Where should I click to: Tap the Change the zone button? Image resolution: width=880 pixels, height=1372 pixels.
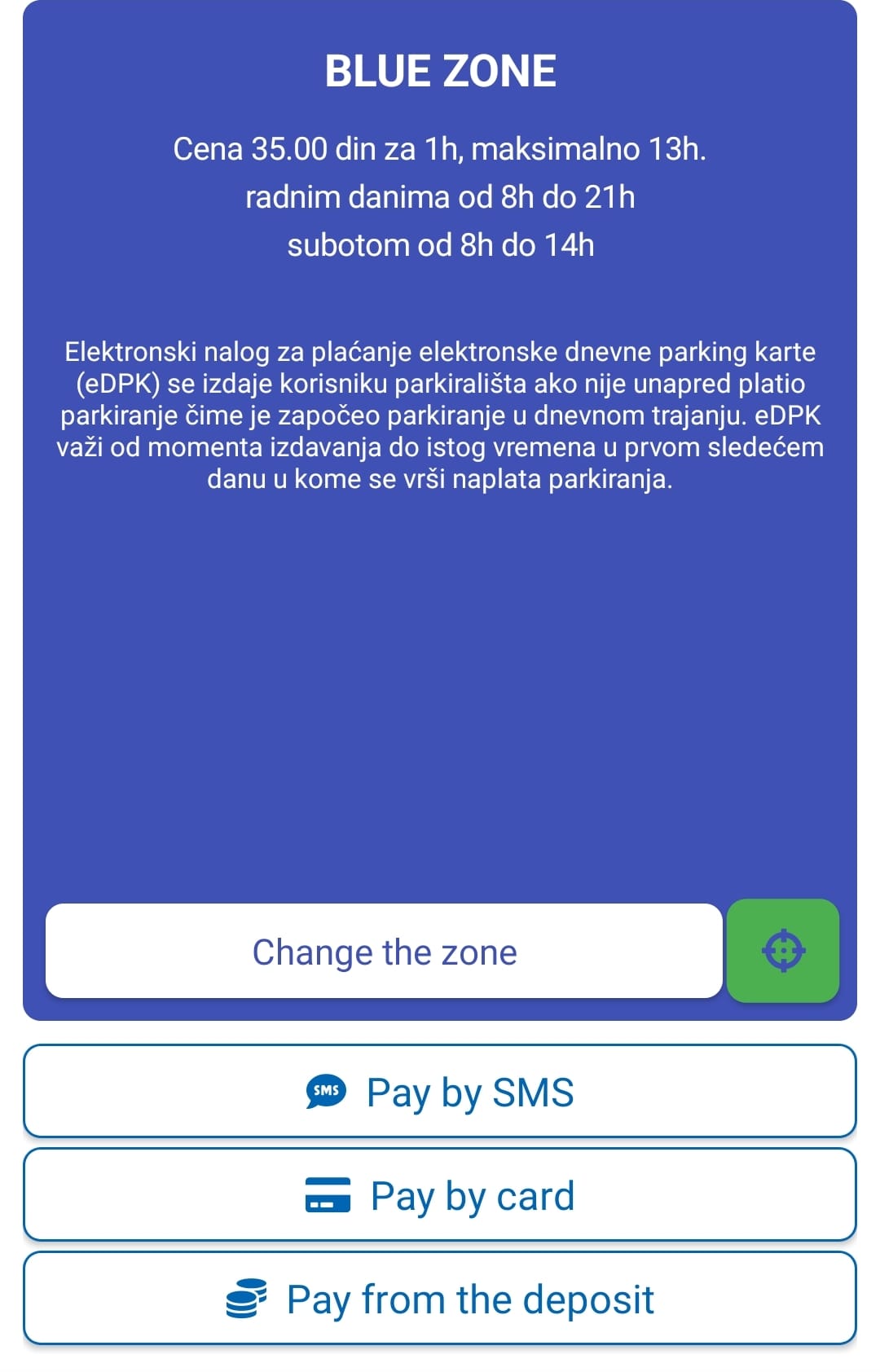pos(384,951)
